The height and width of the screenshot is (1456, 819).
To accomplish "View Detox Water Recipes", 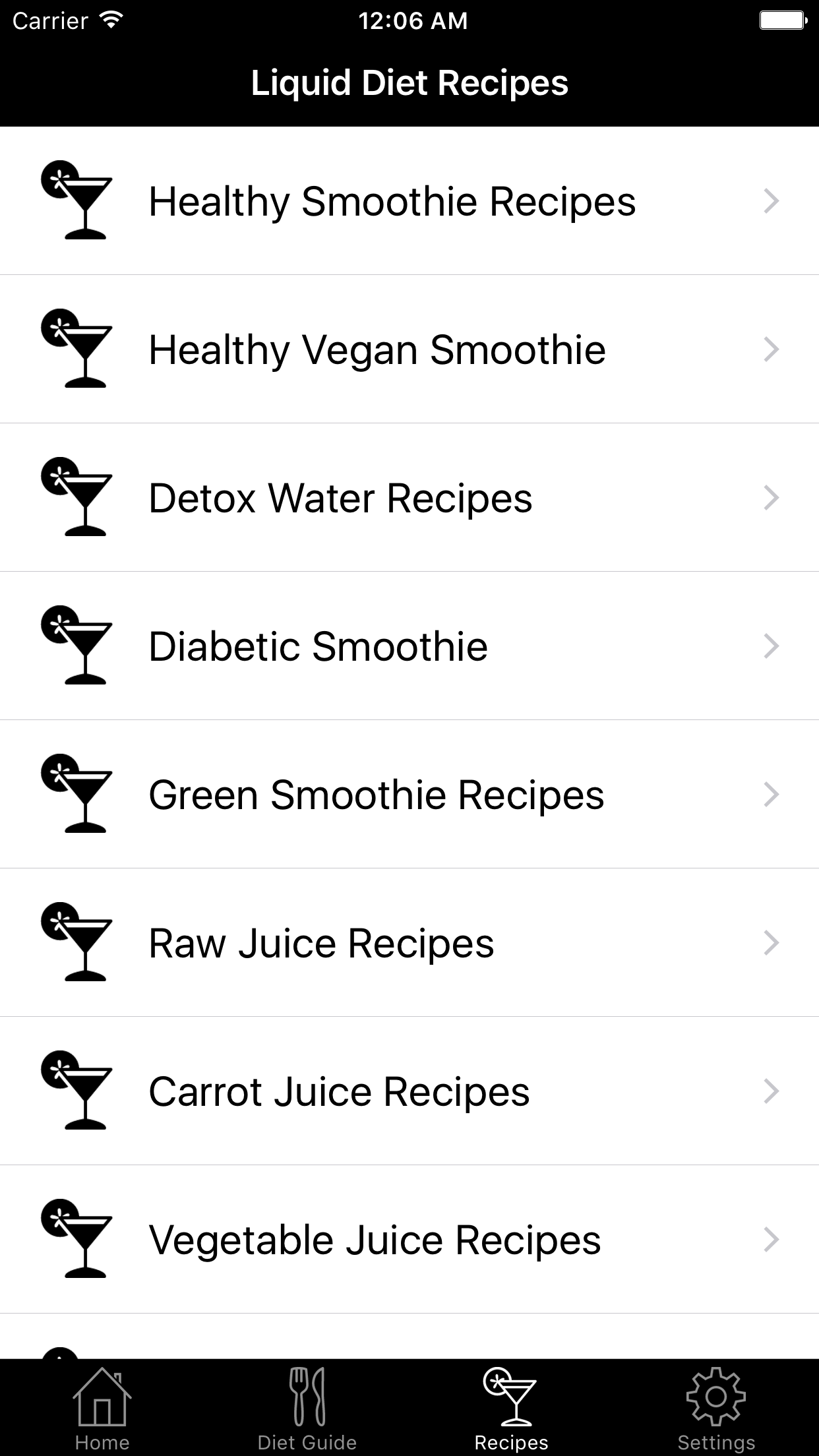I will coord(409,498).
